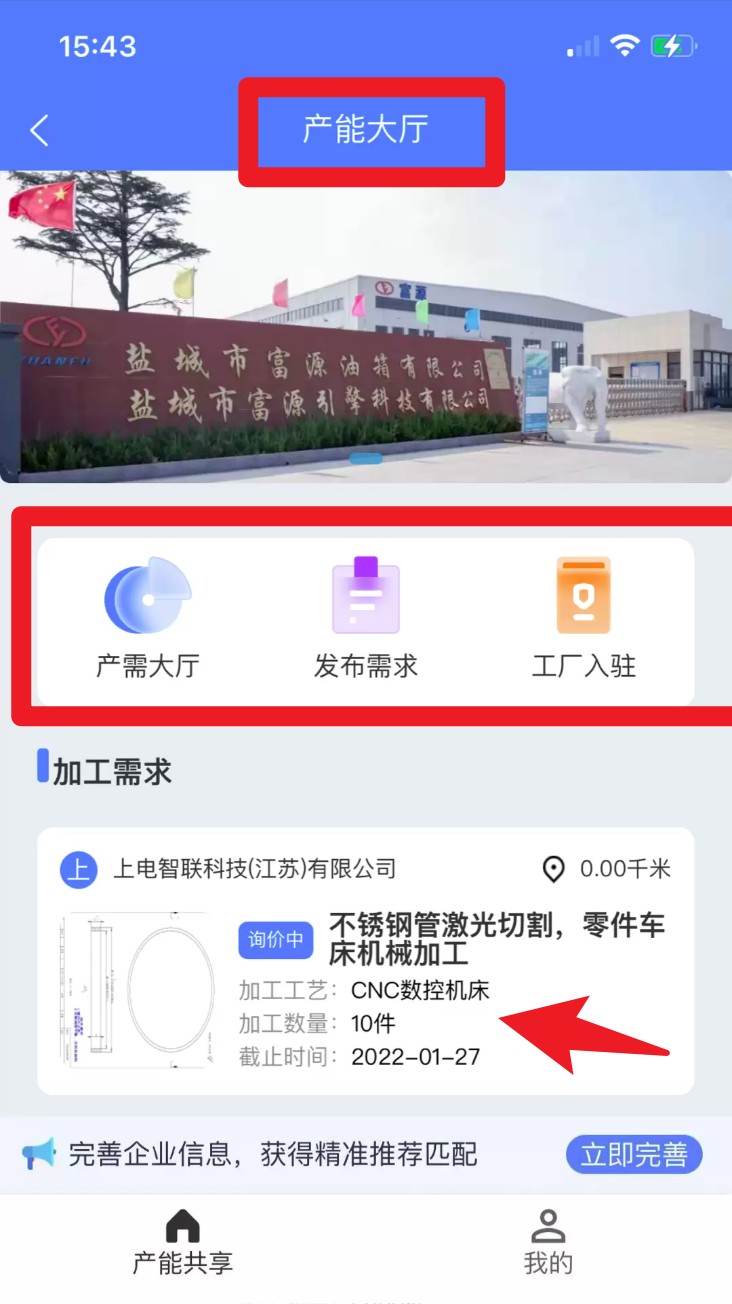Switch to the 产能共享 tab
732x1304 pixels.
[x=182, y=1242]
